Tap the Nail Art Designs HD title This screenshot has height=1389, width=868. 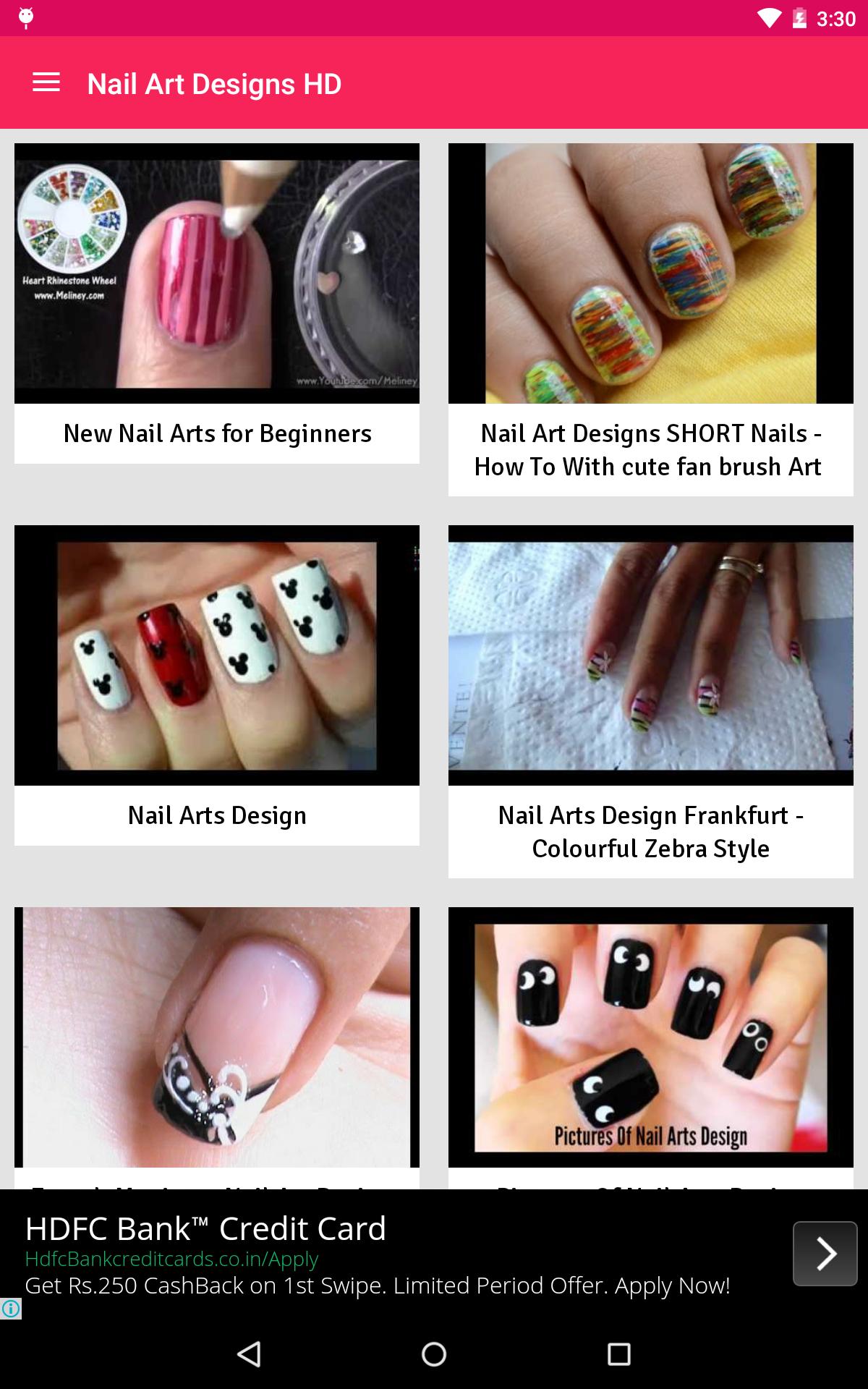(213, 82)
